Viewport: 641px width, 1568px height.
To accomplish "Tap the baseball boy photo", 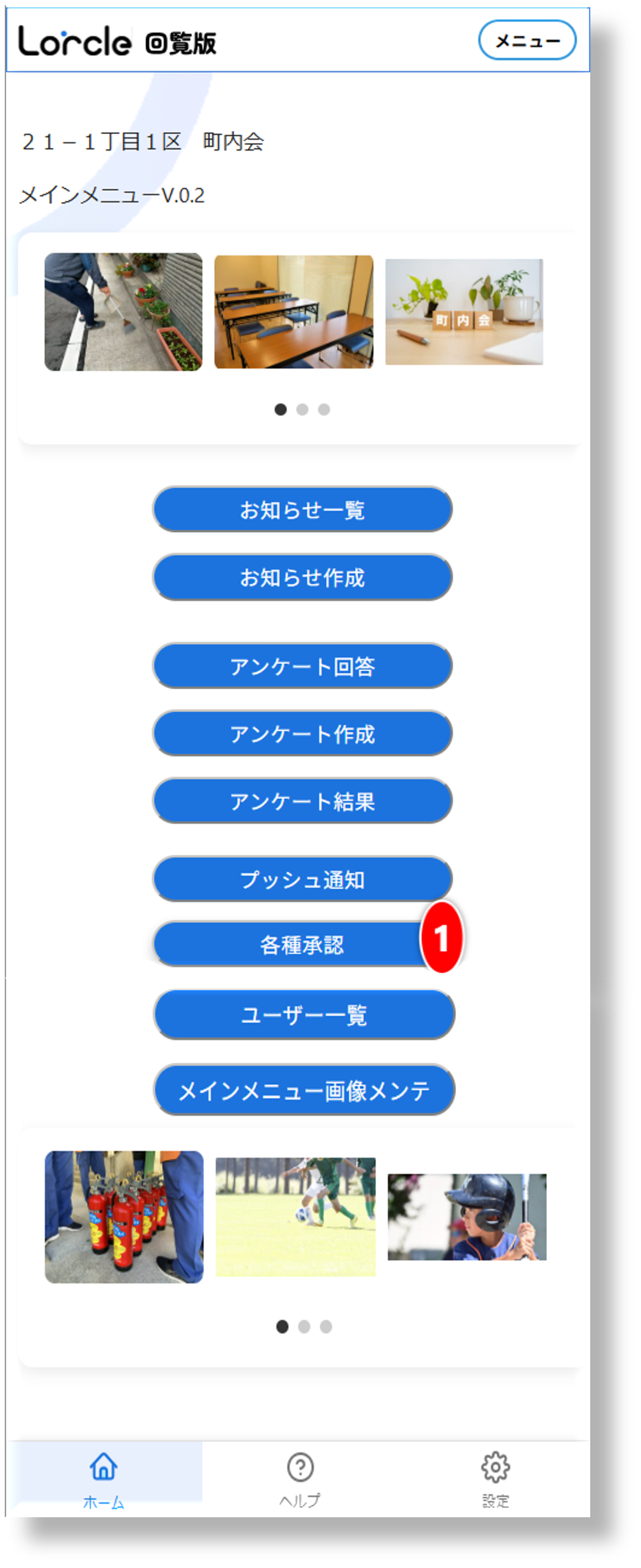I will pyautogui.click(x=467, y=1216).
